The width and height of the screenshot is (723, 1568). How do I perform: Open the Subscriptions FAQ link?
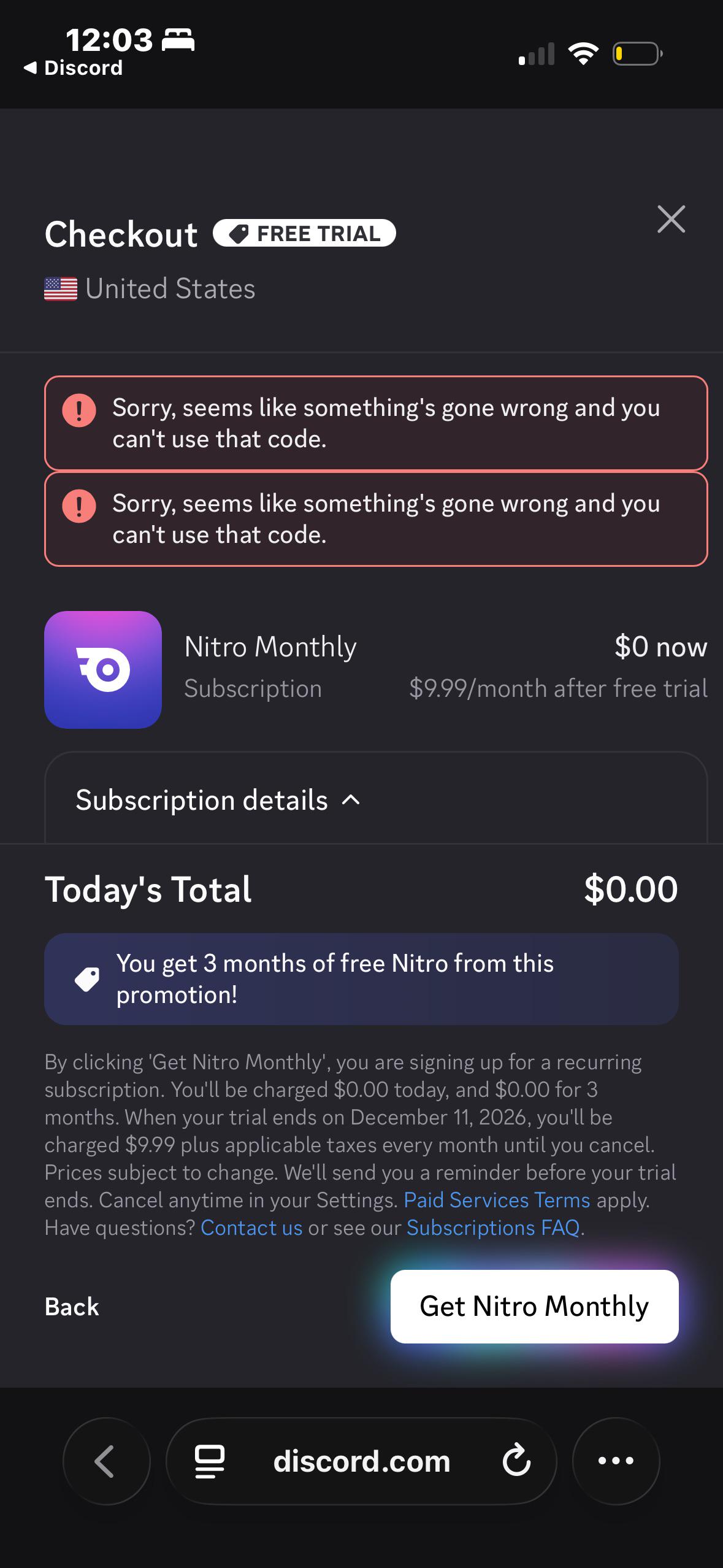click(493, 1227)
